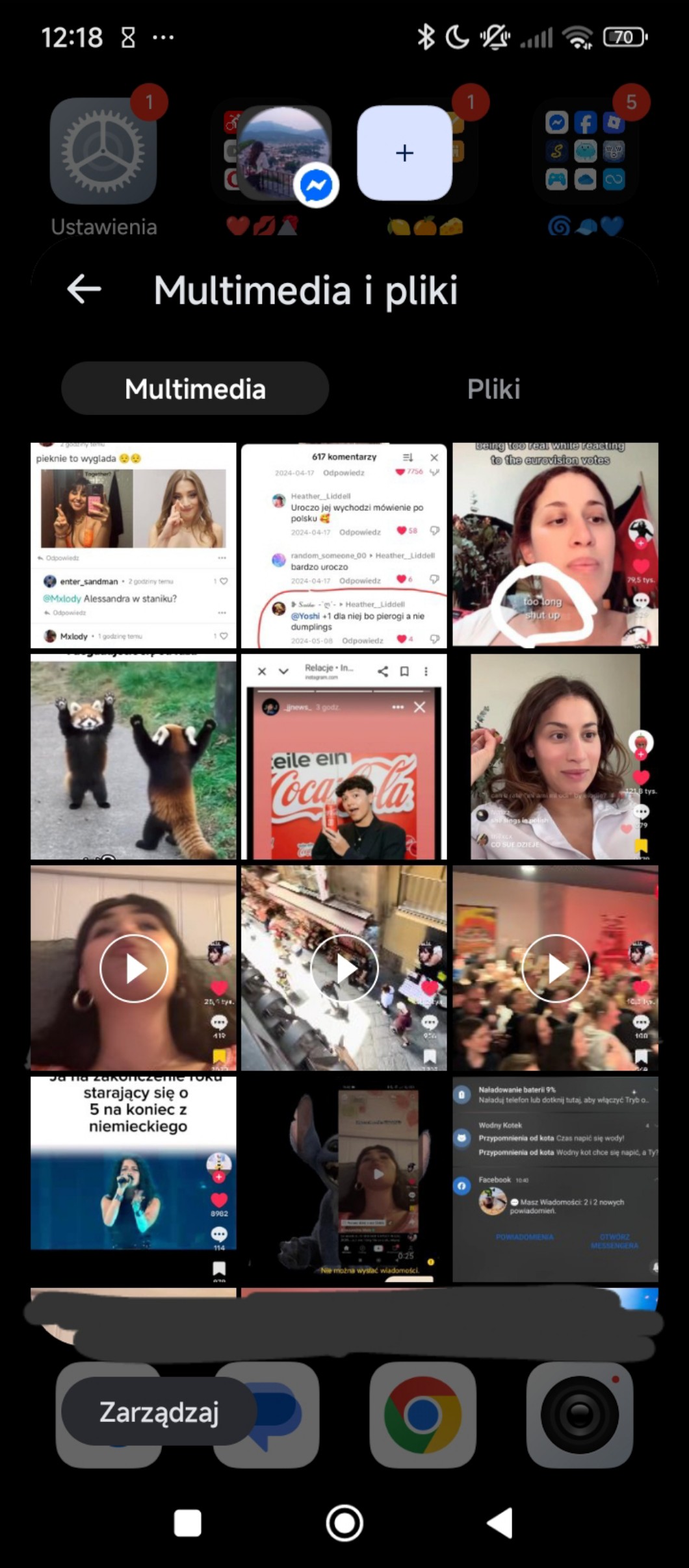Select the Multimedia tab
The width and height of the screenshot is (689, 1568).
tap(195, 389)
